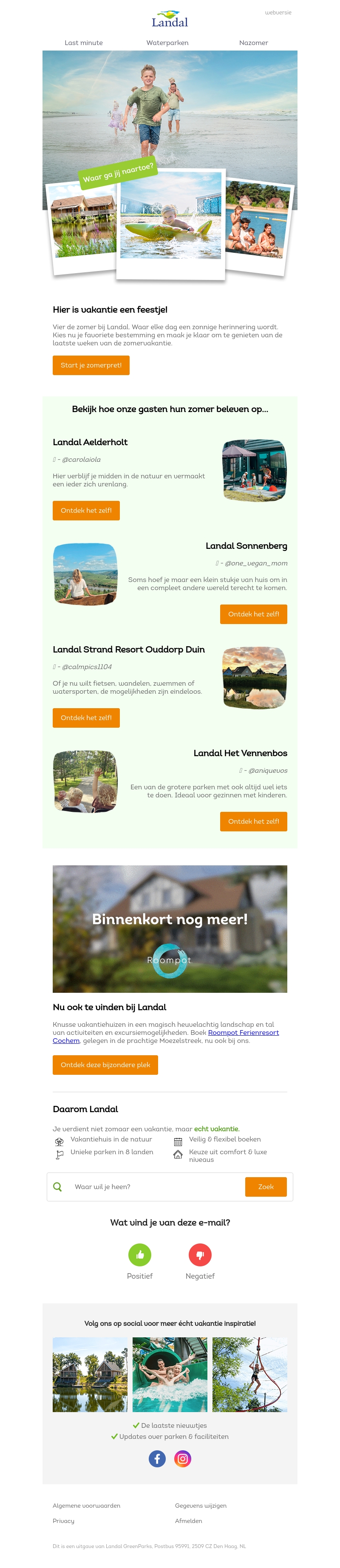The image size is (340, 1568).
Task: Tap the 'Start je zomerpret!' button
Action: 91,365
